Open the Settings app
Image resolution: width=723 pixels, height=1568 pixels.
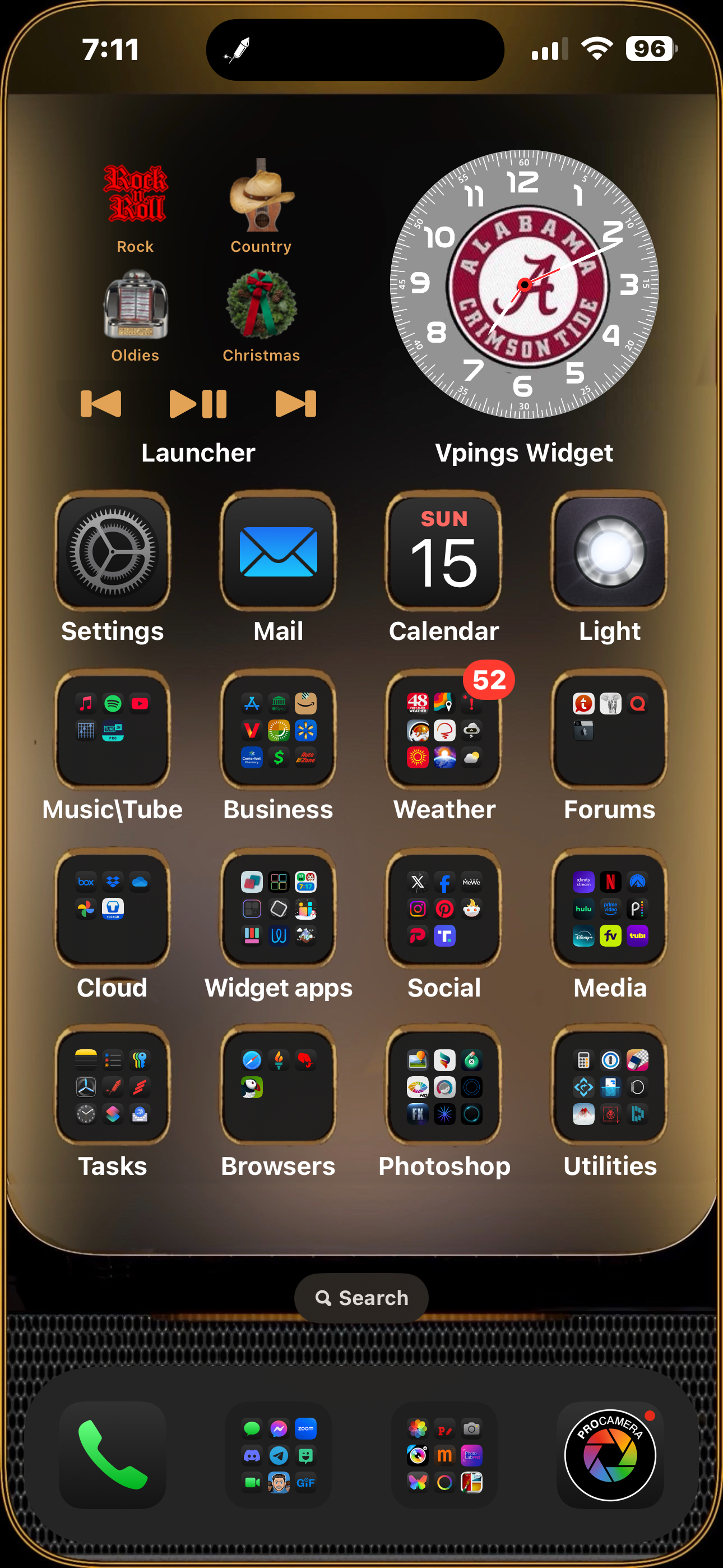[113, 551]
